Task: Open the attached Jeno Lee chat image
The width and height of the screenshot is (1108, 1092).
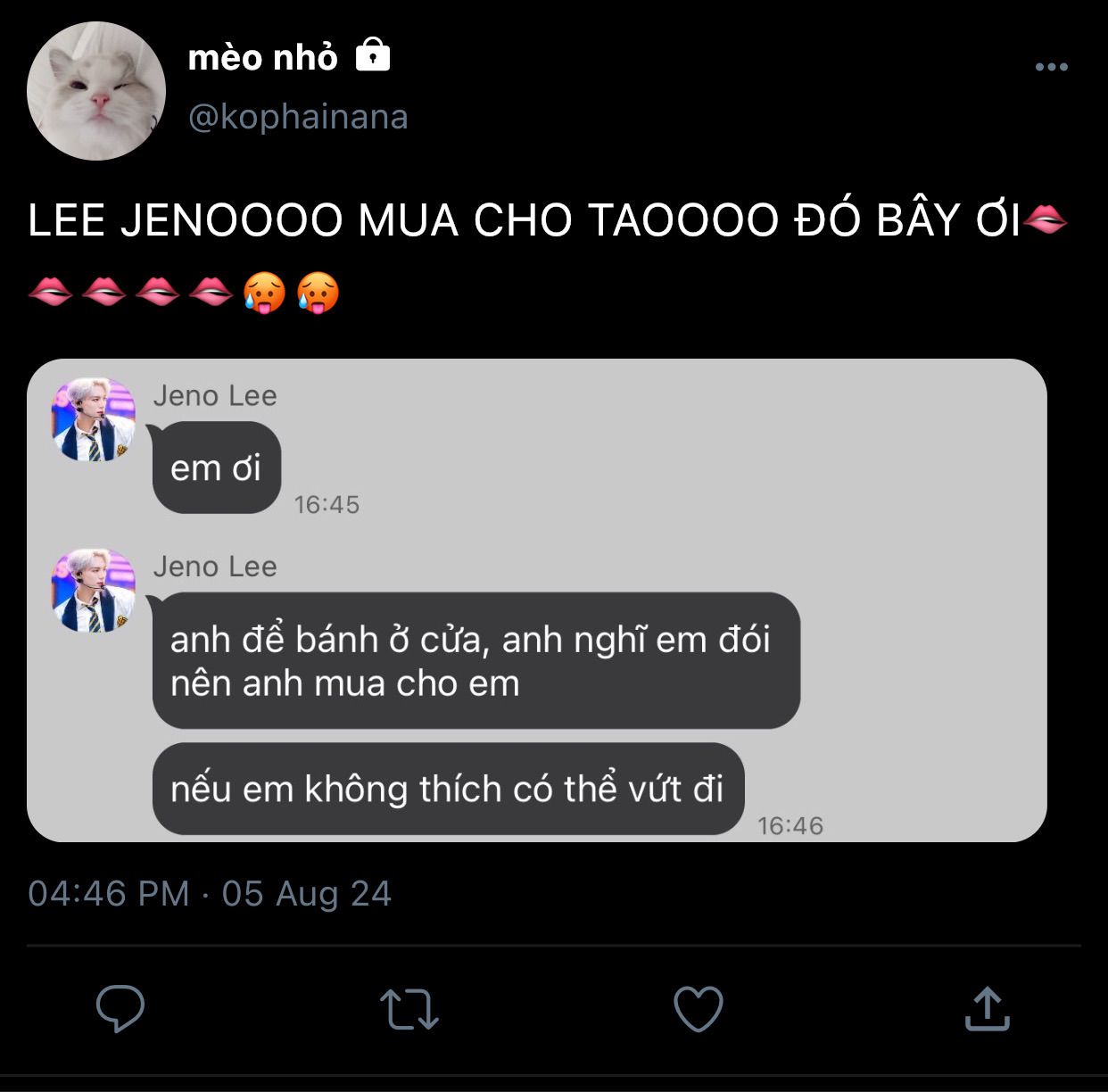Action: 536,600
